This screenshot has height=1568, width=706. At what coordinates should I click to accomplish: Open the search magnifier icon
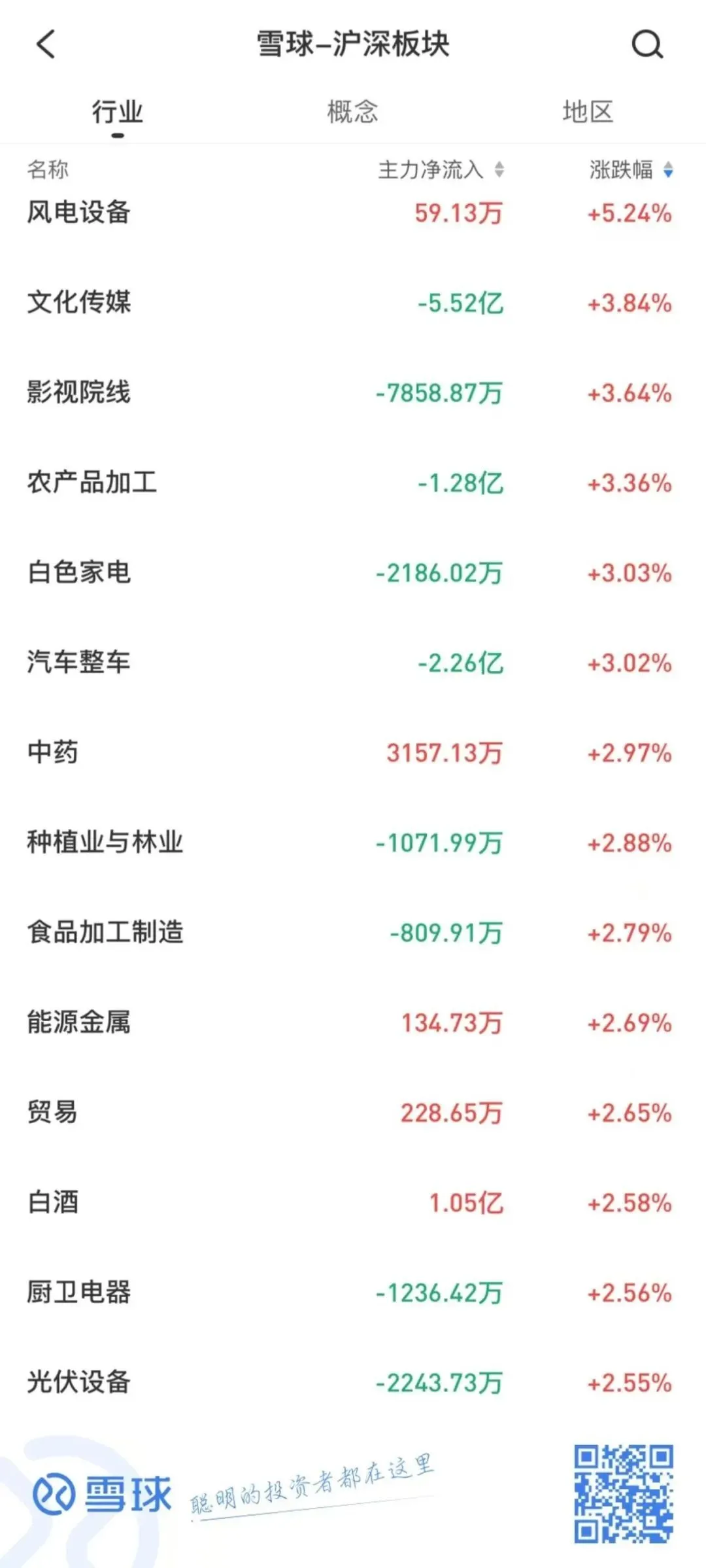pos(647,44)
